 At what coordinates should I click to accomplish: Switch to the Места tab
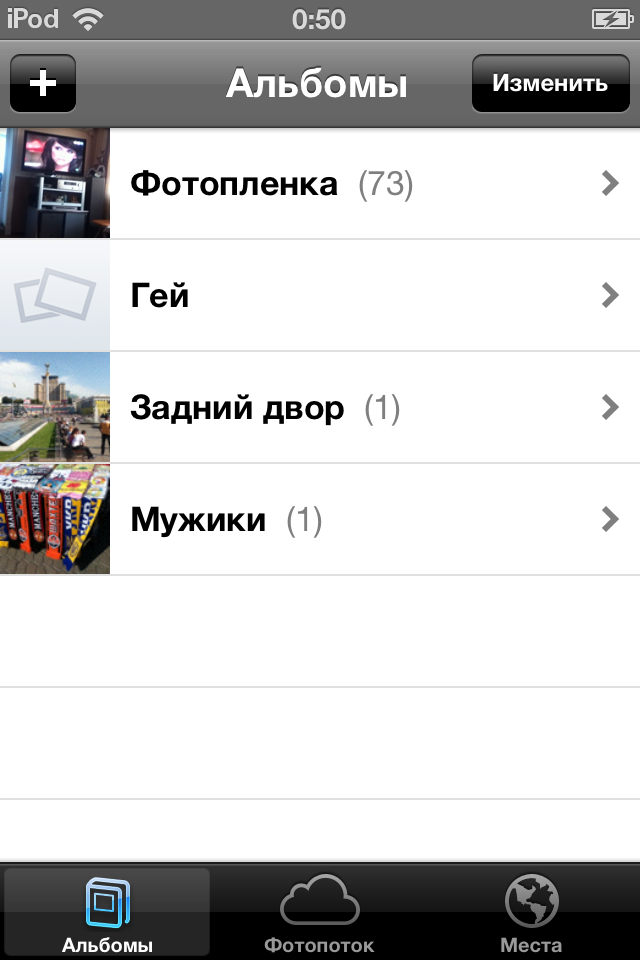tap(531, 912)
